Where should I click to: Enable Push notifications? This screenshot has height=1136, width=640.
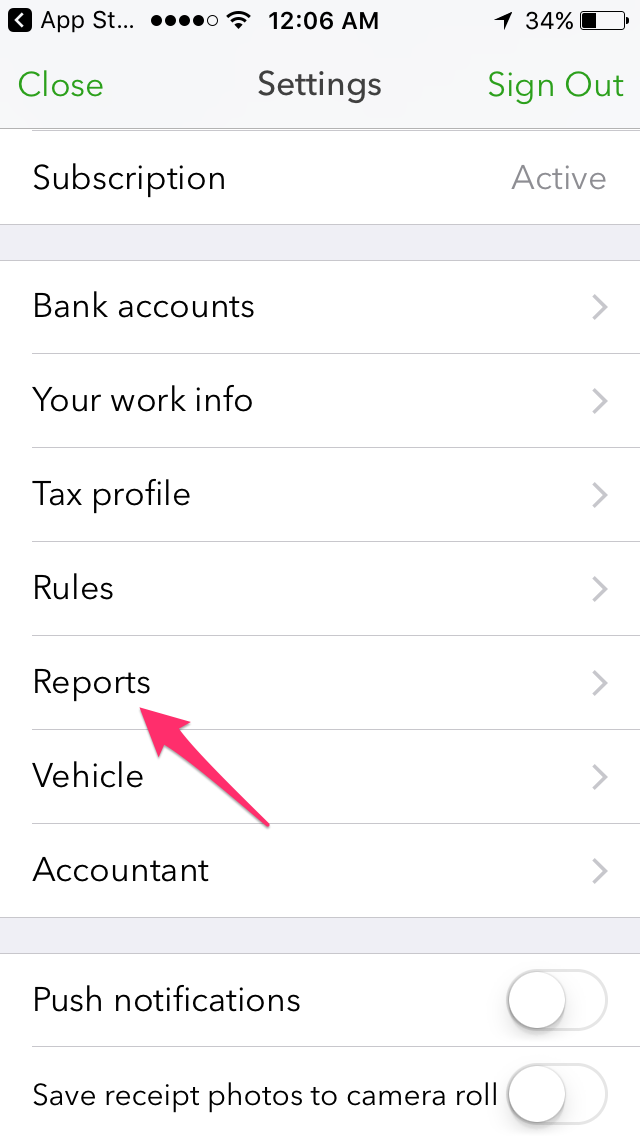[x=557, y=1000]
